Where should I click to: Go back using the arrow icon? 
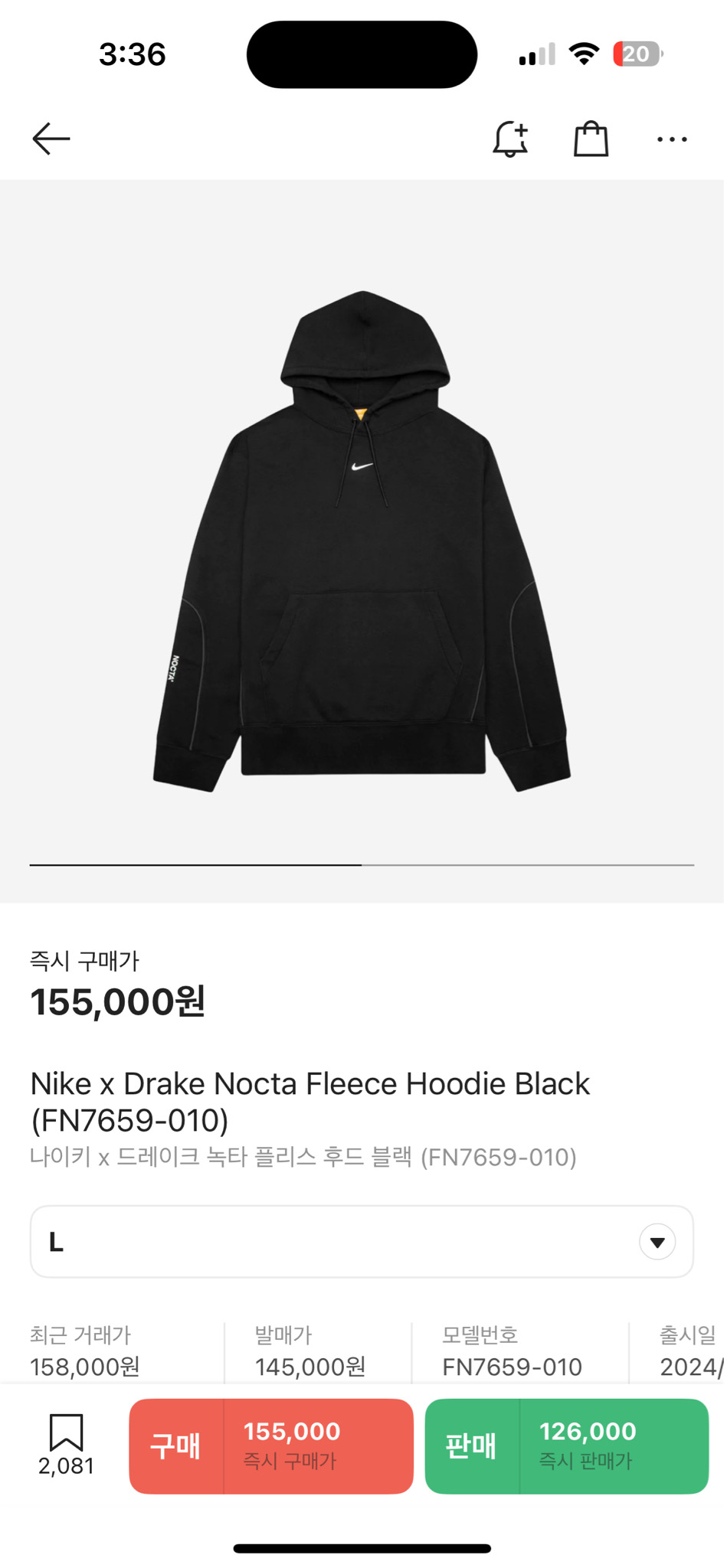[51, 139]
